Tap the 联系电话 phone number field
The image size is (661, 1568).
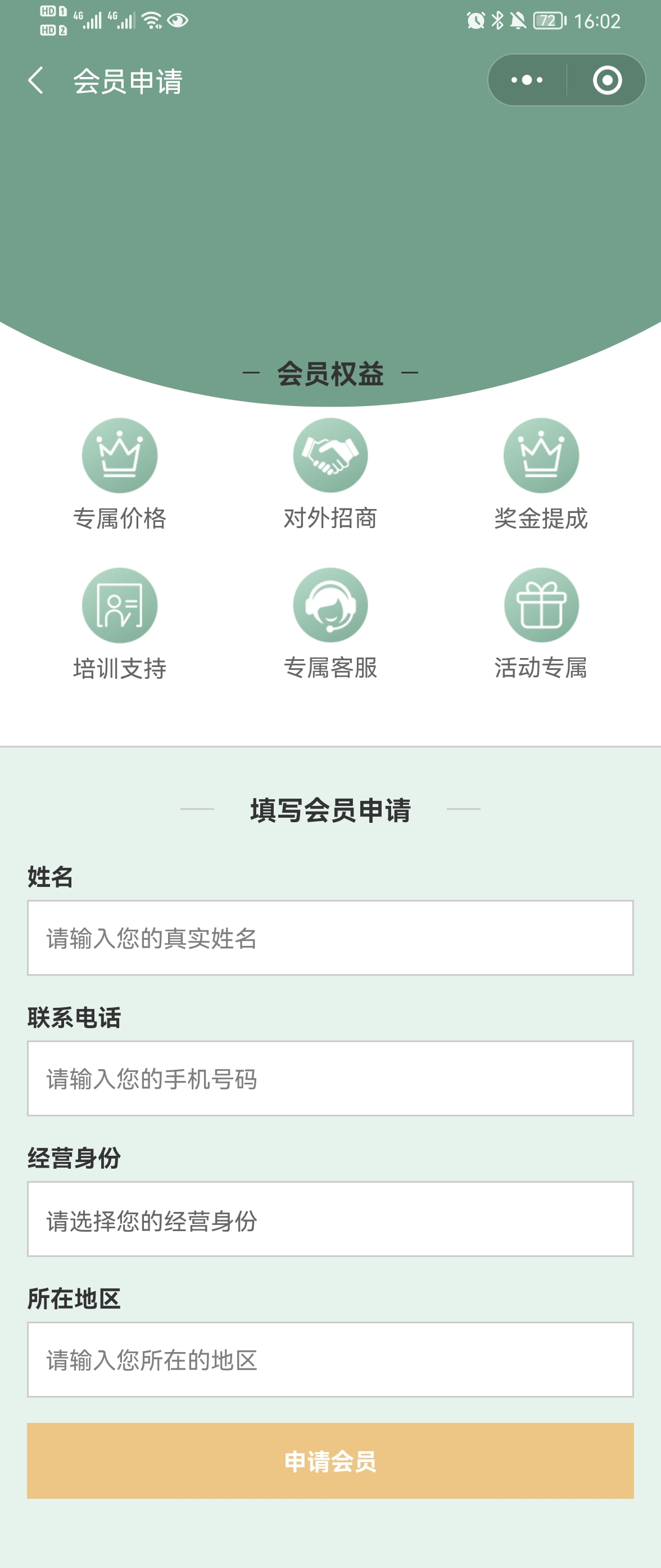tap(330, 1078)
